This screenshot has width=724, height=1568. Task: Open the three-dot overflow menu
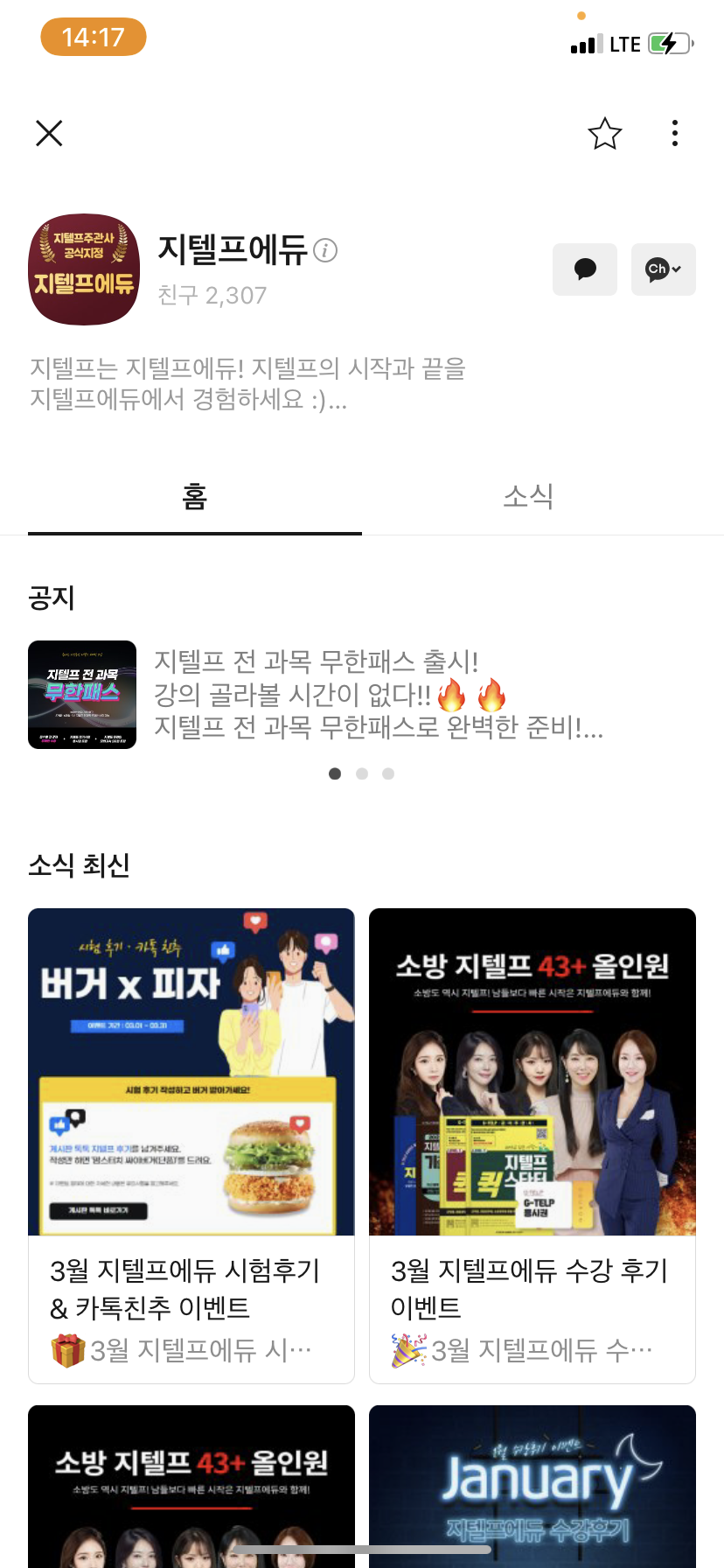point(674,133)
